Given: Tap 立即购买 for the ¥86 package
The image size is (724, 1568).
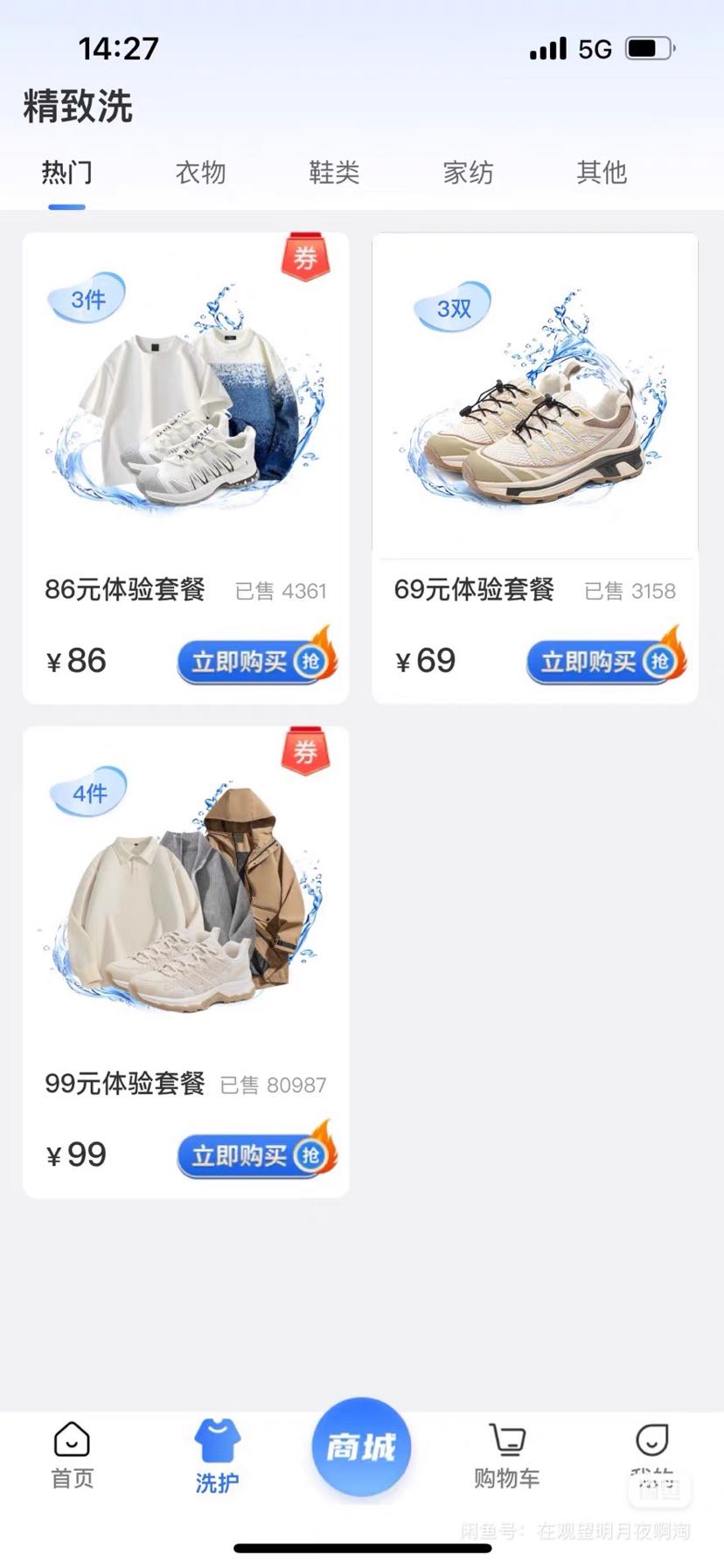Looking at the screenshot, I should pyautogui.click(x=254, y=662).
